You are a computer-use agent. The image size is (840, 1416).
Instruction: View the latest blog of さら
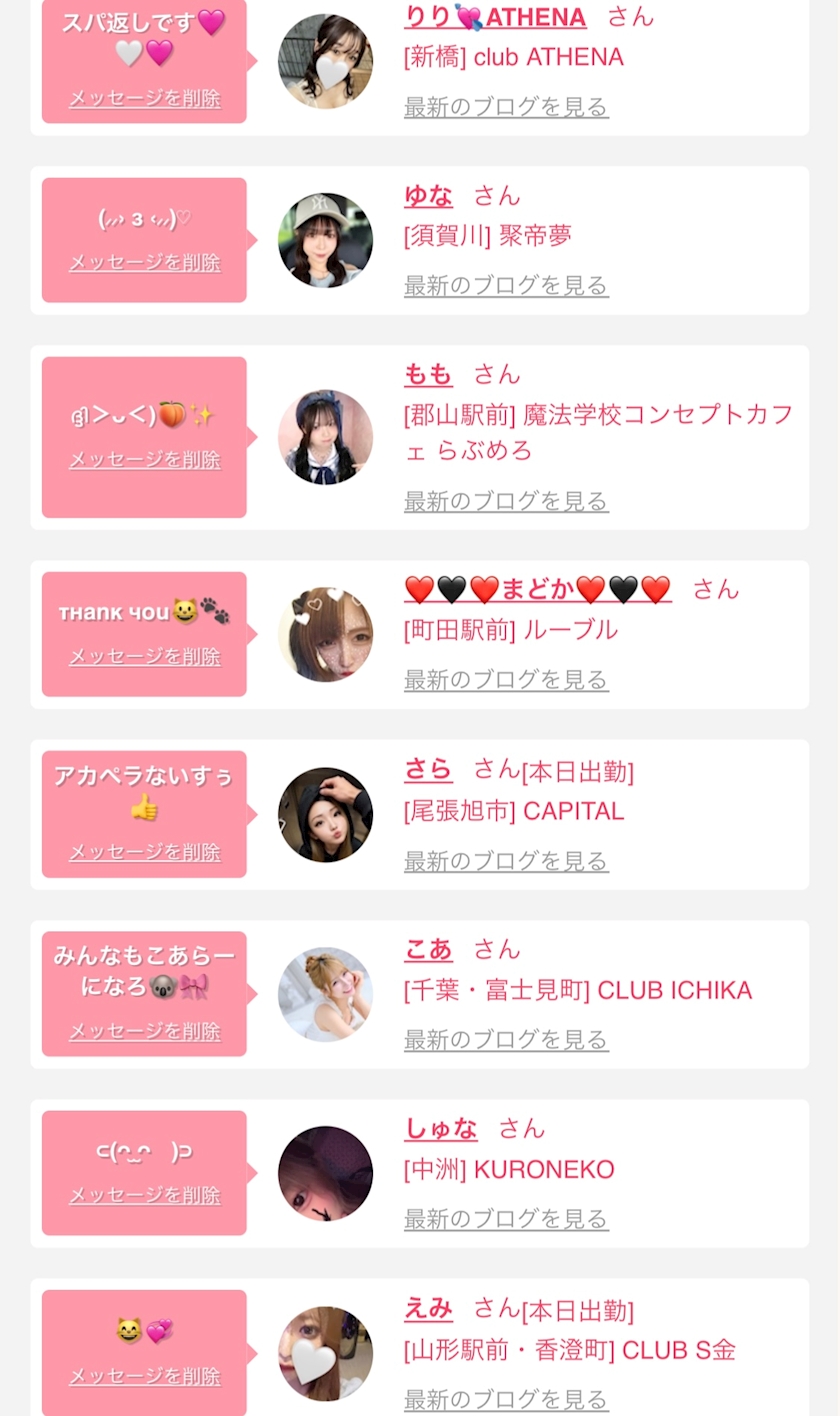click(506, 861)
